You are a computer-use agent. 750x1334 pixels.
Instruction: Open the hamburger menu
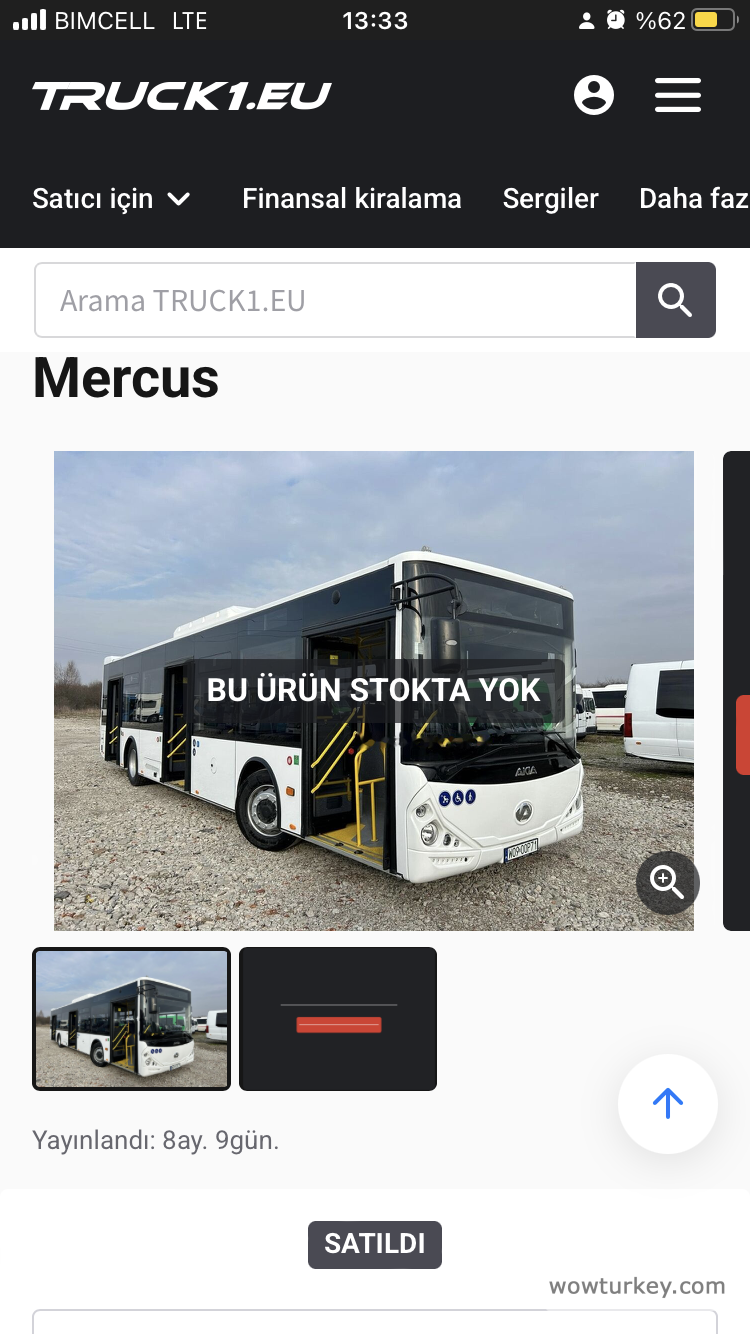pyautogui.click(x=678, y=96)
